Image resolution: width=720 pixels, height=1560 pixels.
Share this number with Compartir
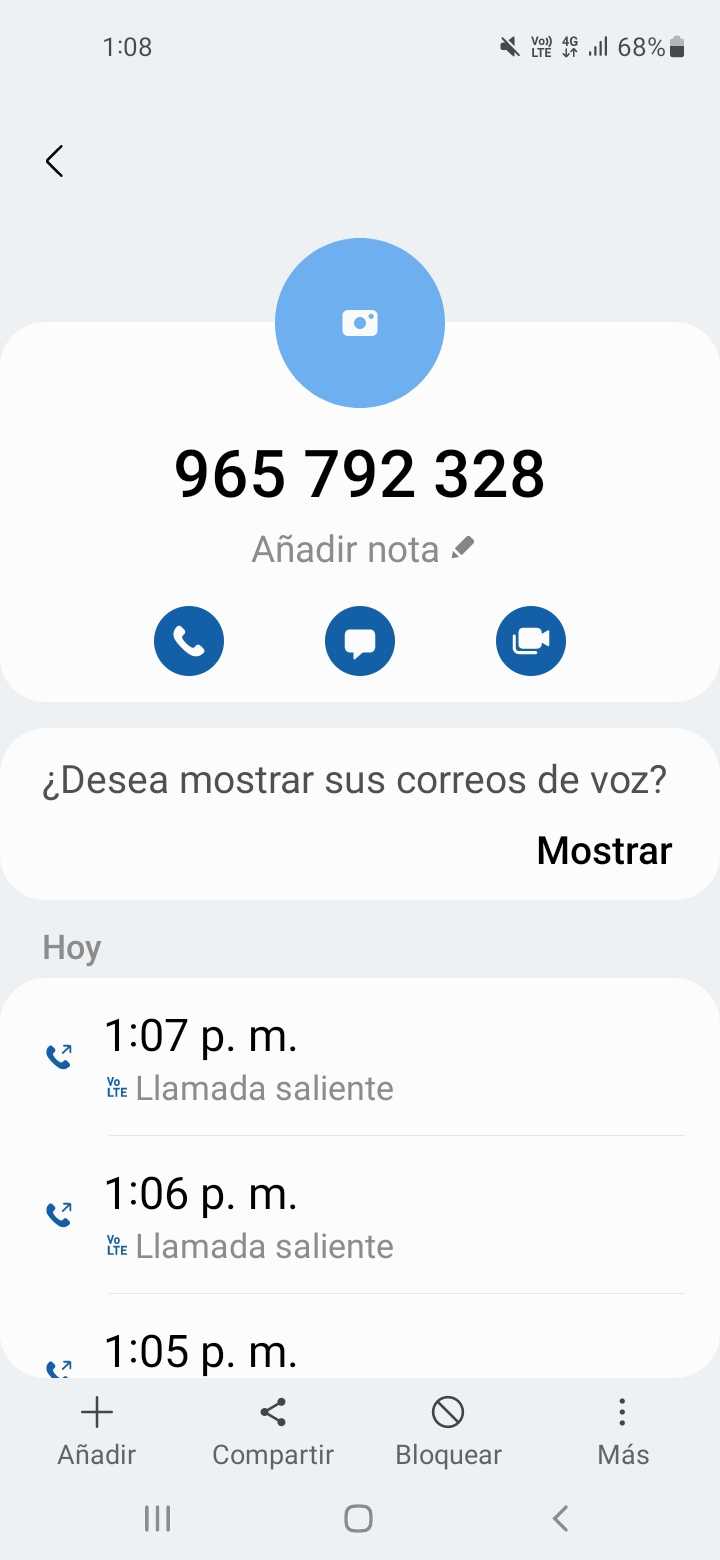coord(273,1432)
